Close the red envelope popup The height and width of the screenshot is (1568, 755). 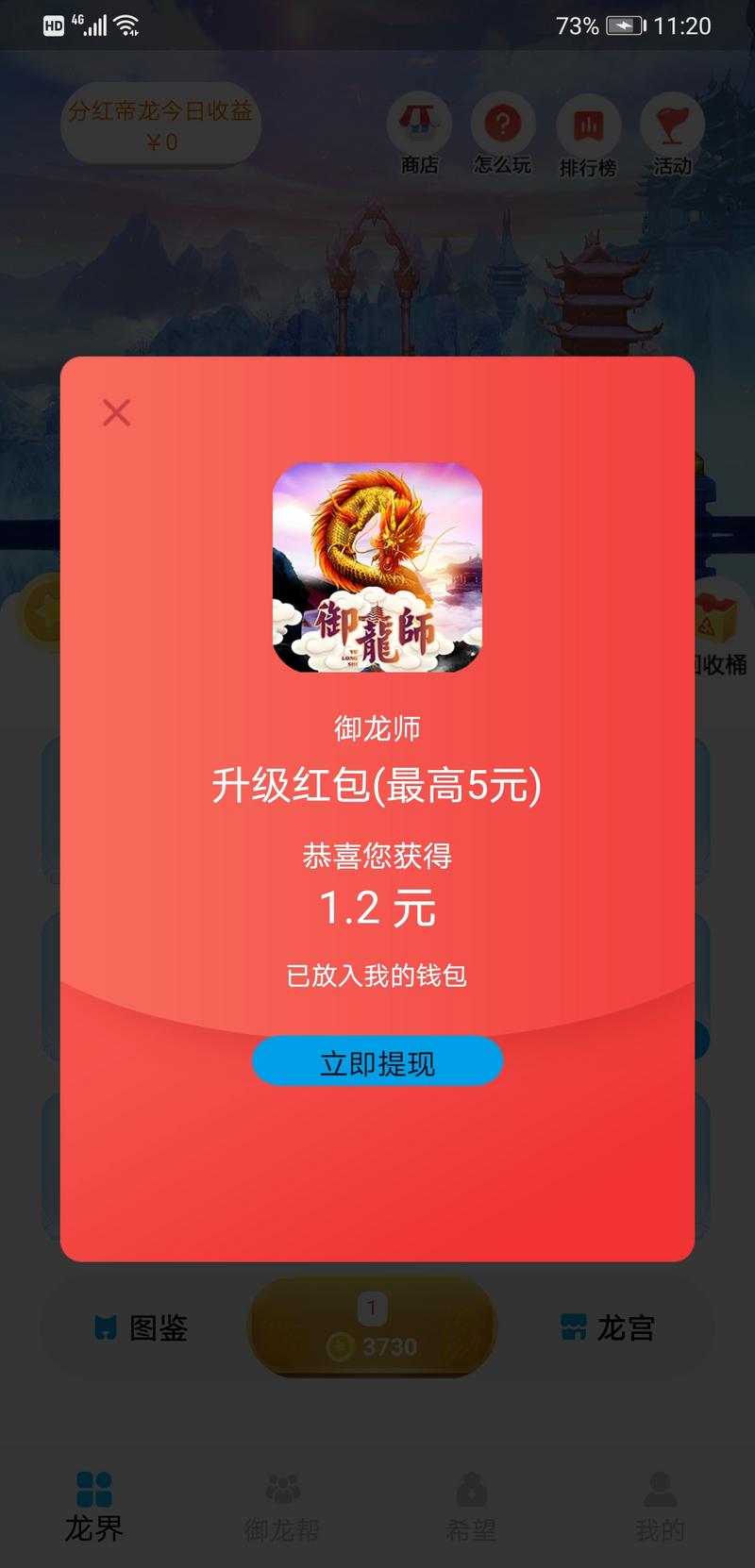tap(116, 412)
